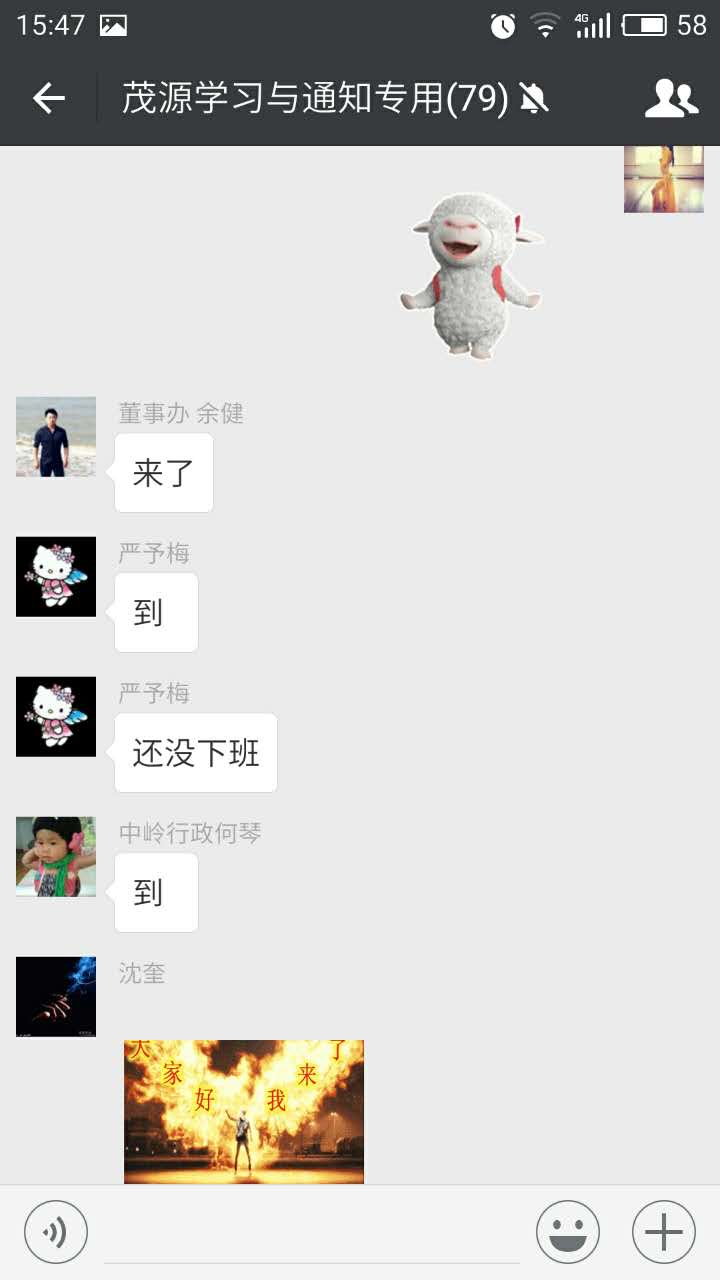
Task: Open the plus attachments menu
Action: [x=663, y=1232]
